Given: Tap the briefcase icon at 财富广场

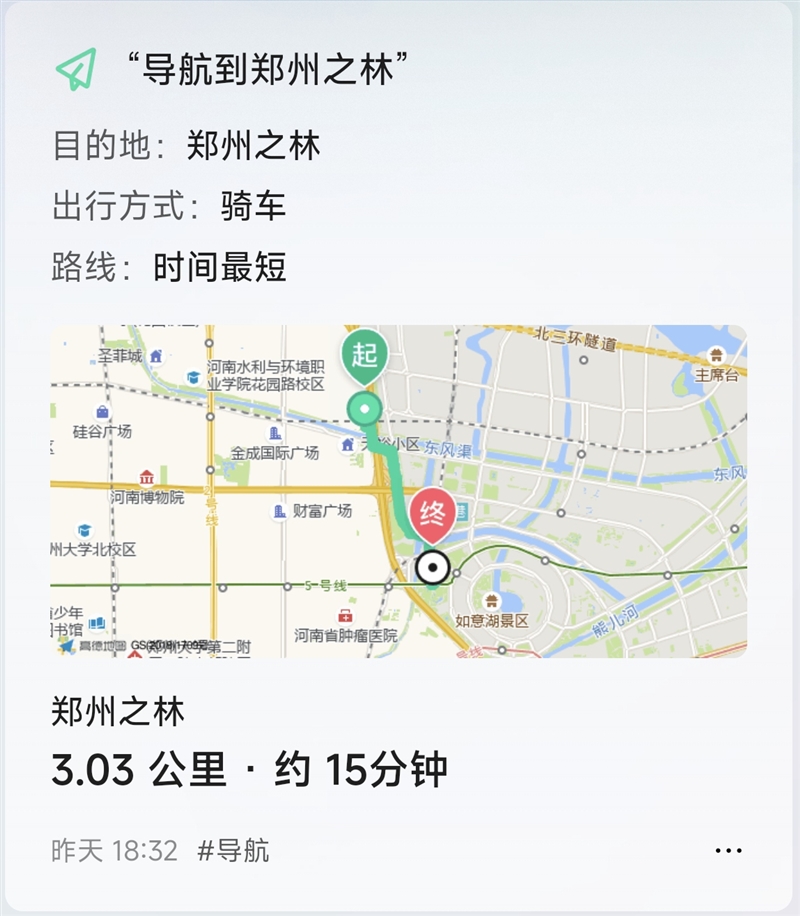Looking at the screenshot, I should pos(278,511).
